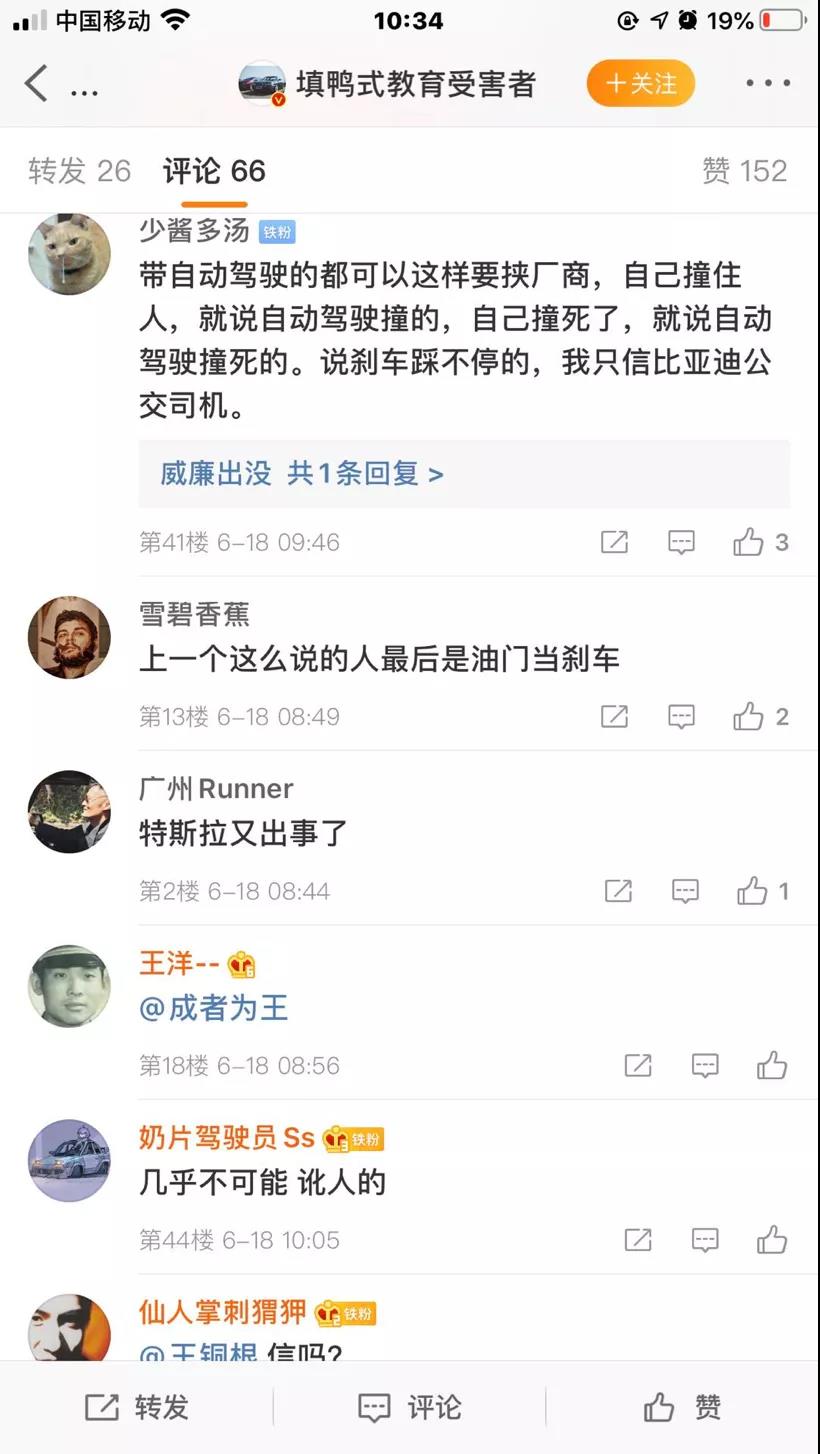Image resolution: width=820 pixels, height=1454 pixels.
Task: Open 少酱多汤's profile avatar
Action: pyautogui.click(x=69, y=254)
